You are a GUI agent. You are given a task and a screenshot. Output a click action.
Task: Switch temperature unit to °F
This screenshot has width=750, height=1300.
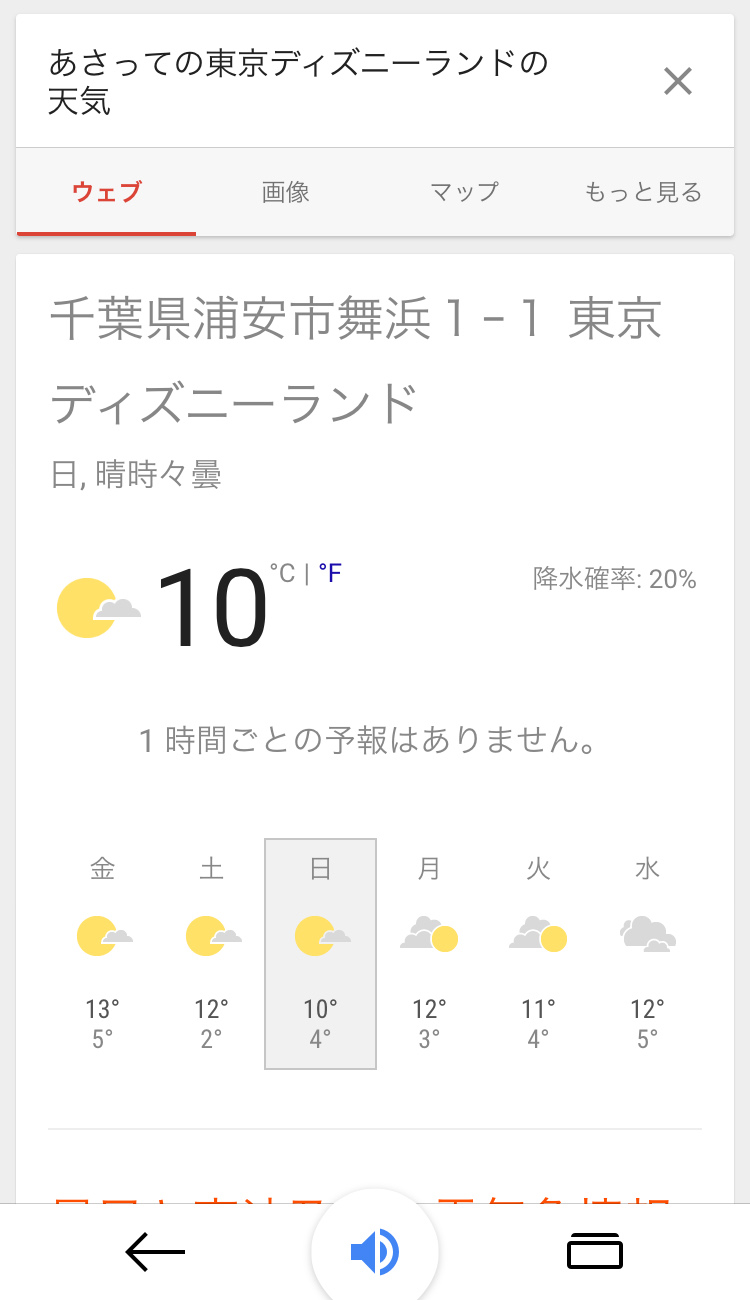[x=330, y=573]
